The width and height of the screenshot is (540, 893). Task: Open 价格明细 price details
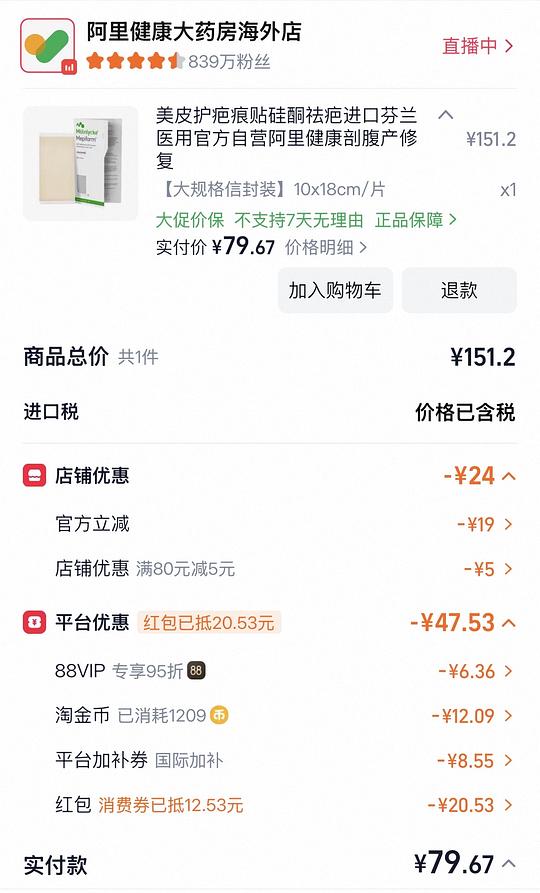pos(326,247)
